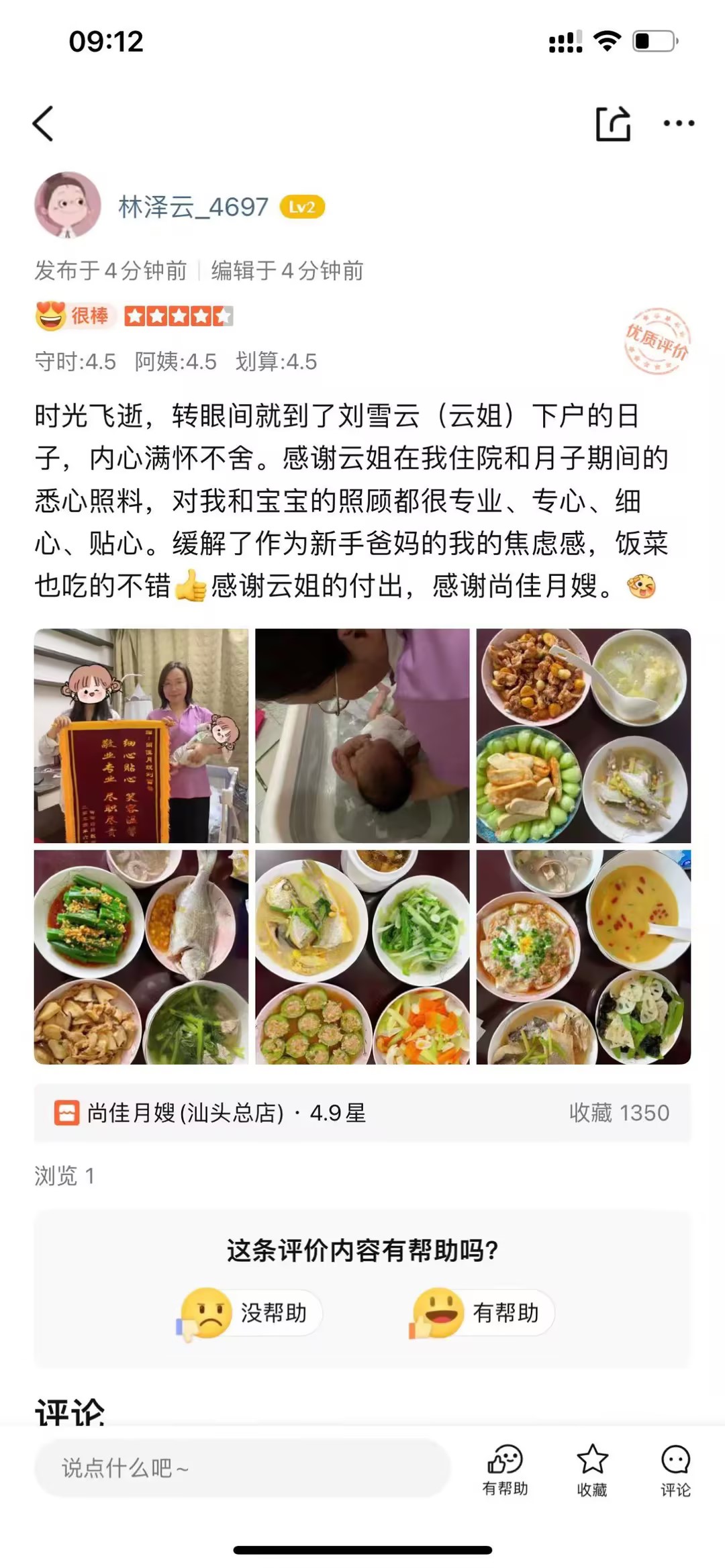Open the stuffed cucumber meal photo
The image size is (725, 1568).
(x=362, y=957)
